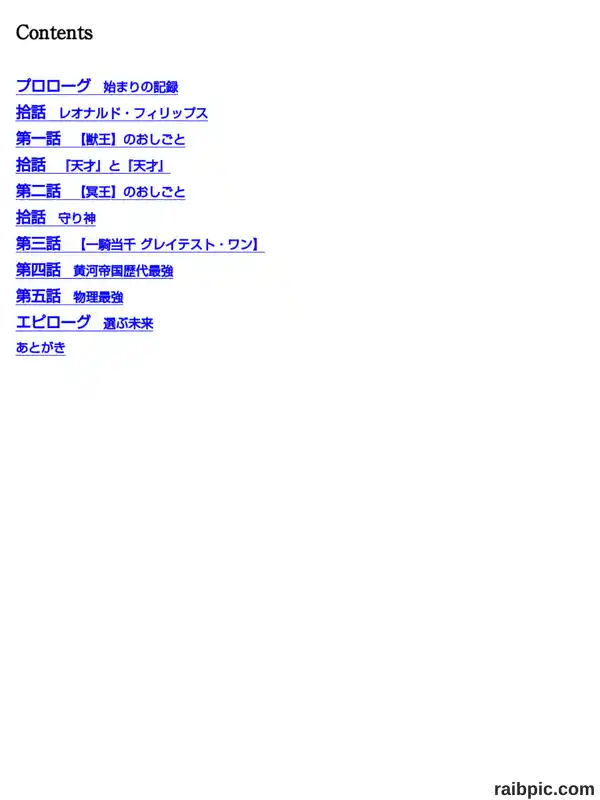The width and height of the screenshot is (600, 800).
Task: Open the 拾話「天才」と「天才」link
Action: coord(93,165)
